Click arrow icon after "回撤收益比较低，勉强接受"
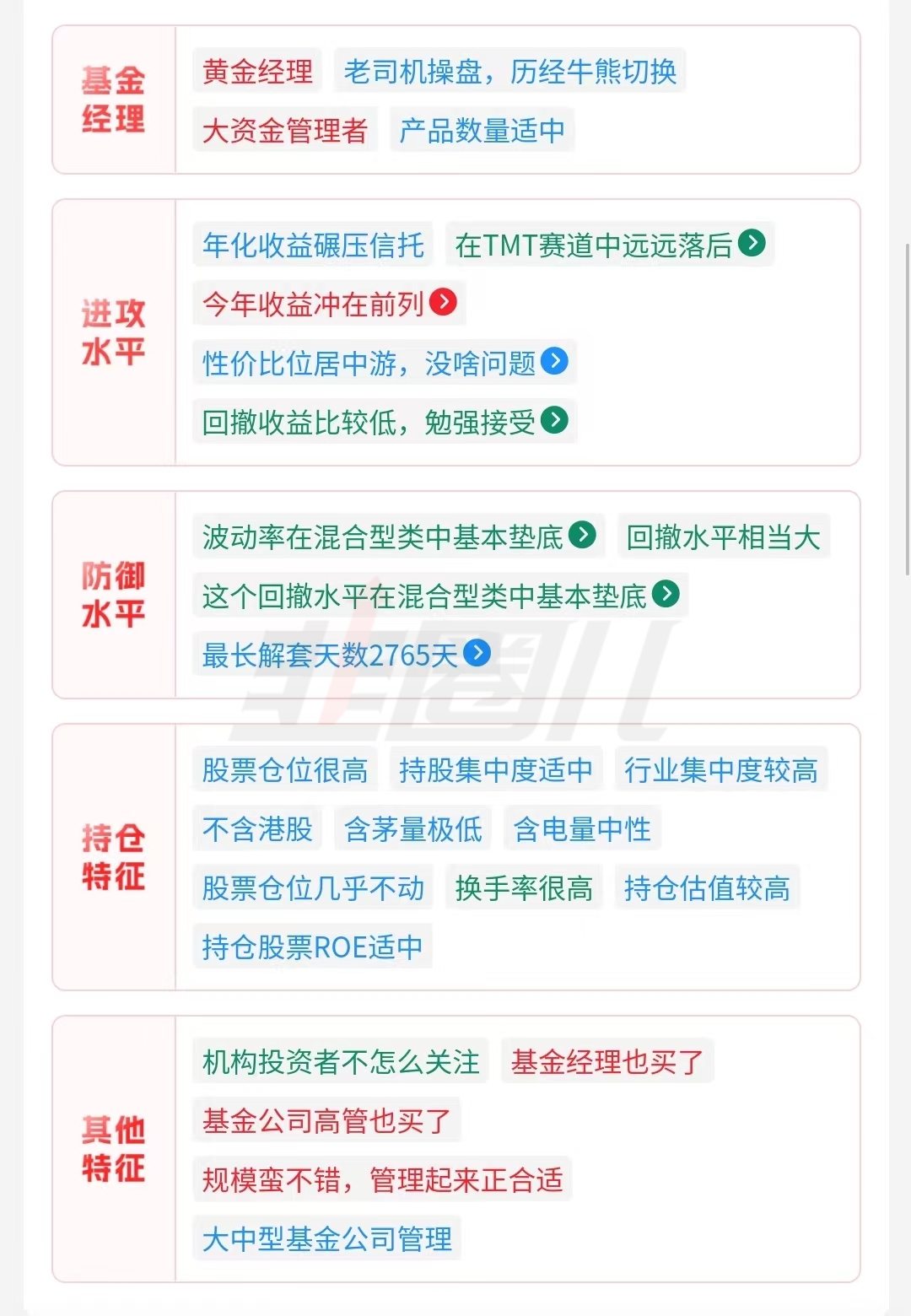Viewport: 911px width, 1316px height. pyautogui.click(x=555, y=422)
